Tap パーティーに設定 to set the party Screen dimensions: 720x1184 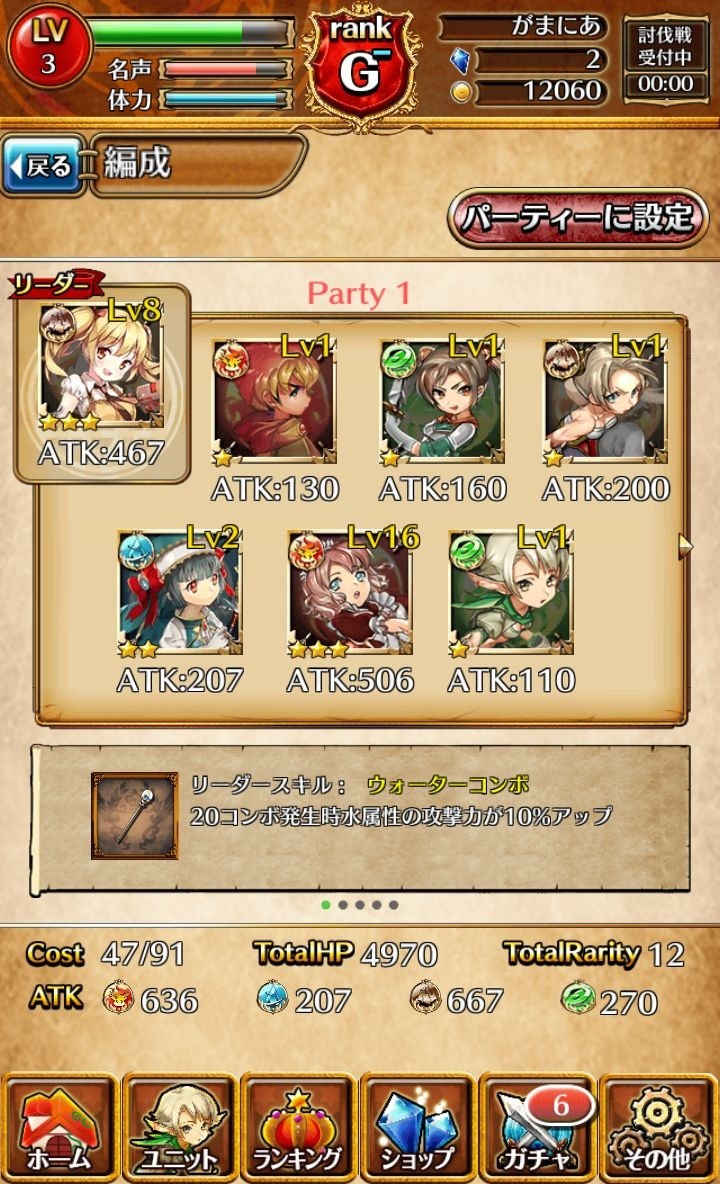[x=577, y=219]
